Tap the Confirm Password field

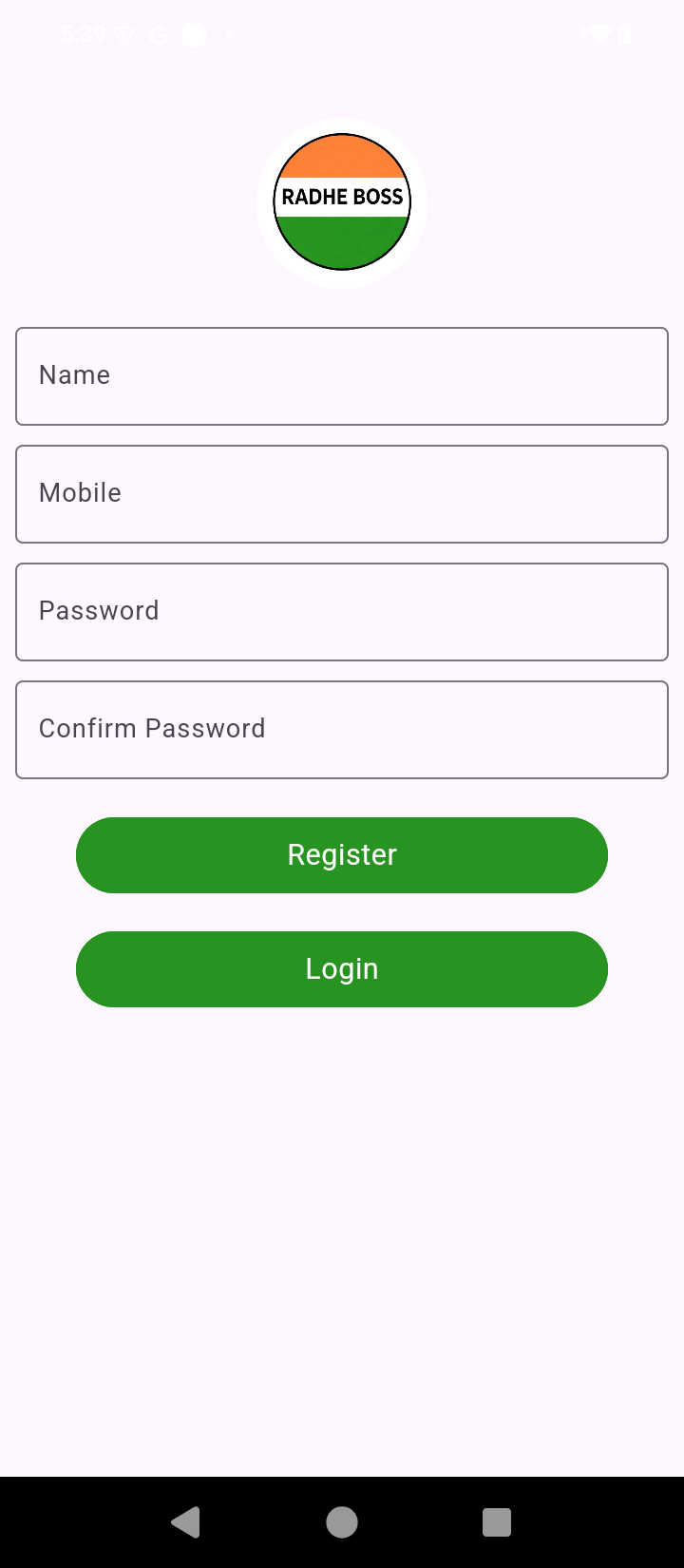342,730
